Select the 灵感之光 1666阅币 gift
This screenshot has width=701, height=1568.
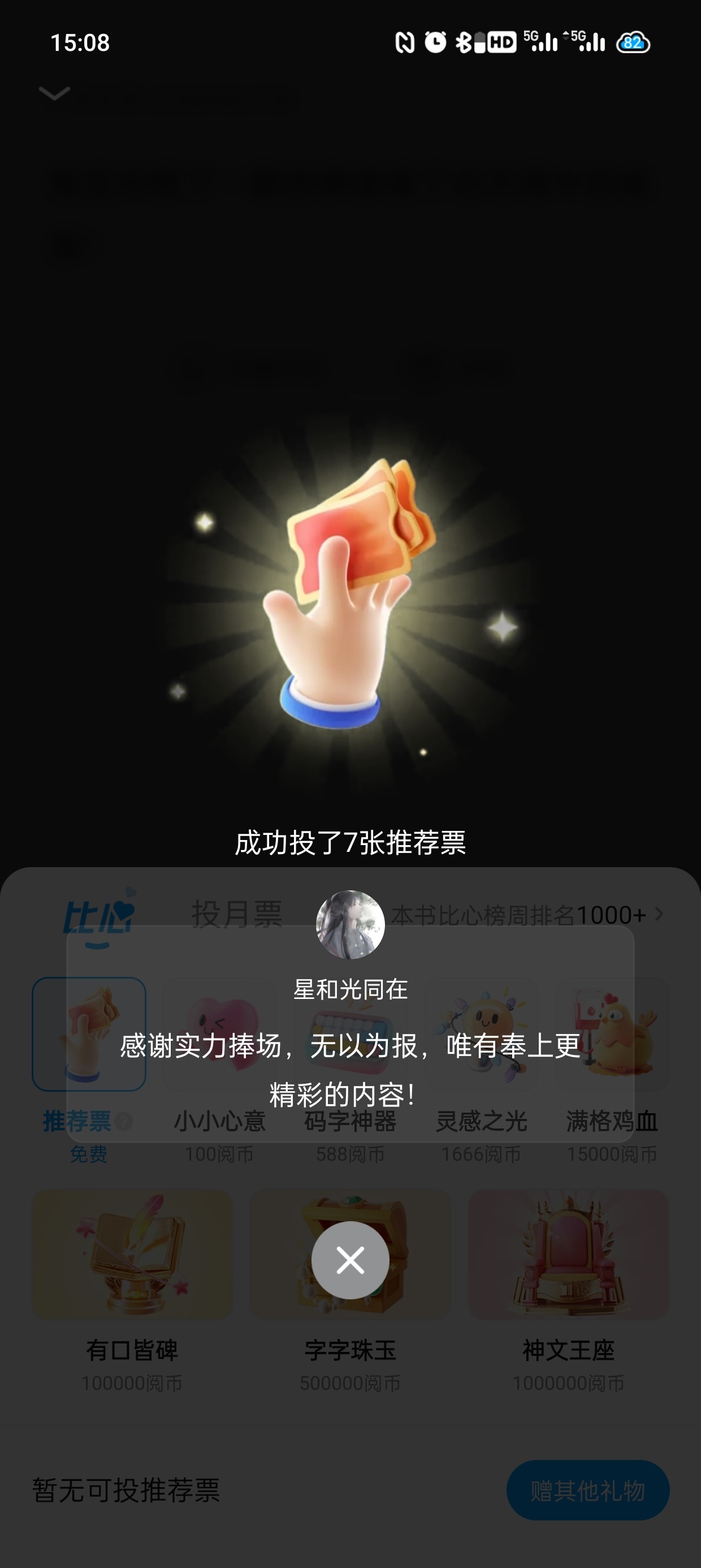pyautogui.click(x=481, y=1034)
